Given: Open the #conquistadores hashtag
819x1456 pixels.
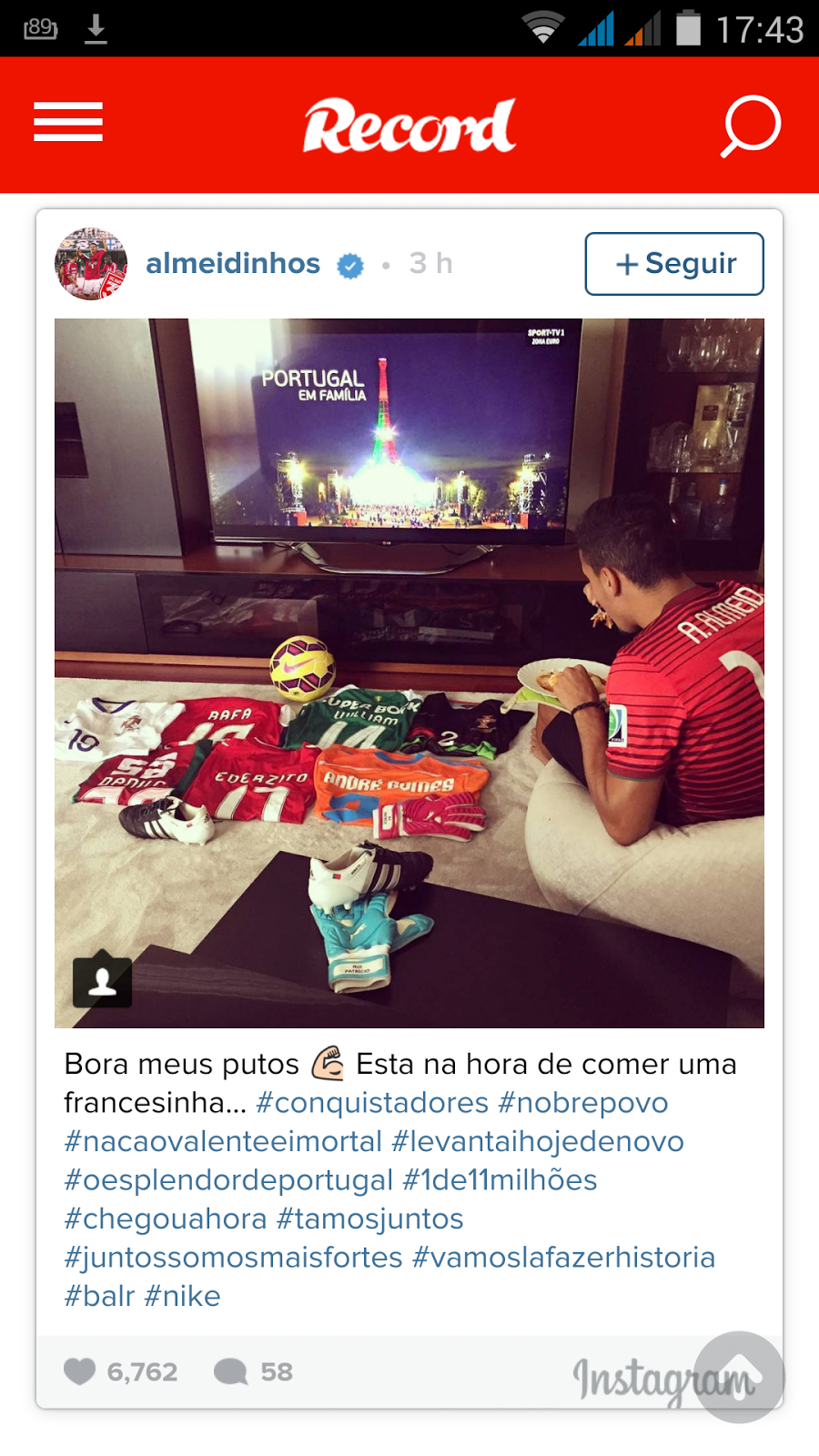Looking at the screenshot, I should 372,1103.
